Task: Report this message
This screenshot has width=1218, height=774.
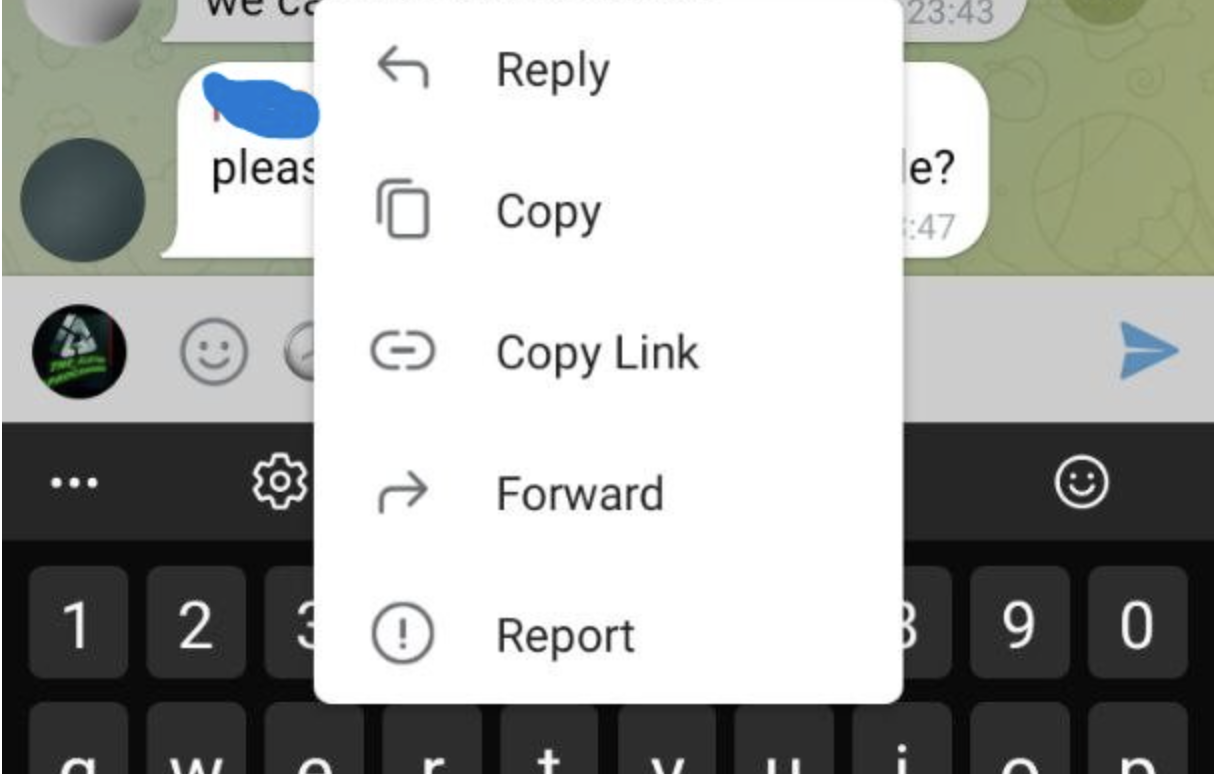Action: pos(565,635)
